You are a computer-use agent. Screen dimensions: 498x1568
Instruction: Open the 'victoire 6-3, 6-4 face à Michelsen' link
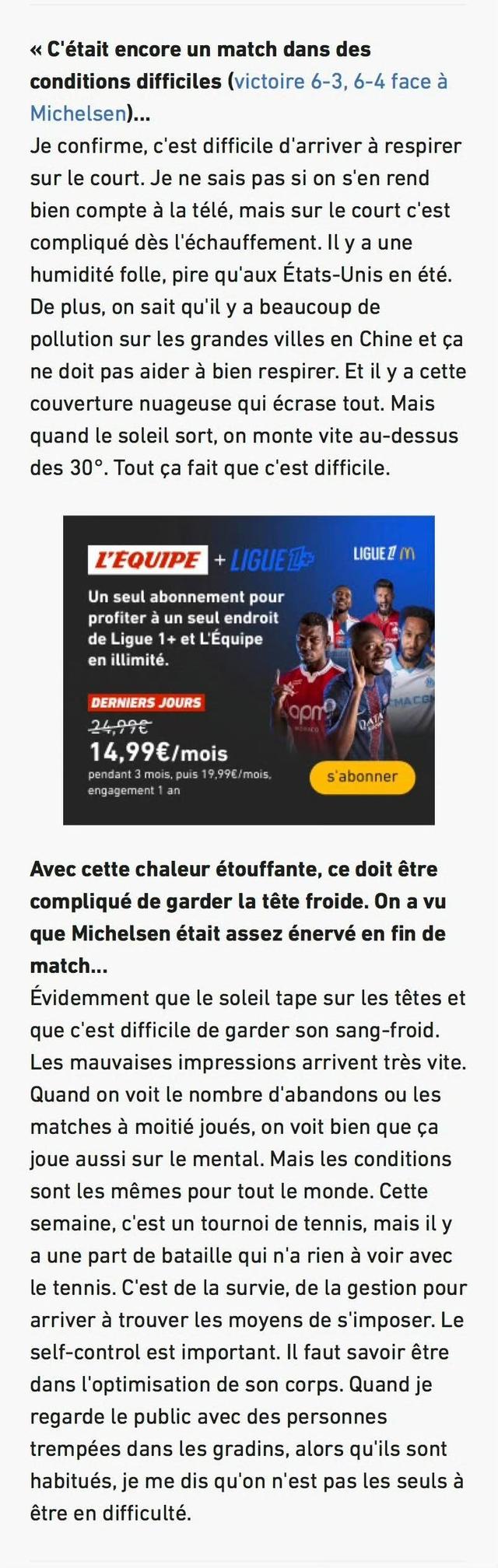(340, 82)
